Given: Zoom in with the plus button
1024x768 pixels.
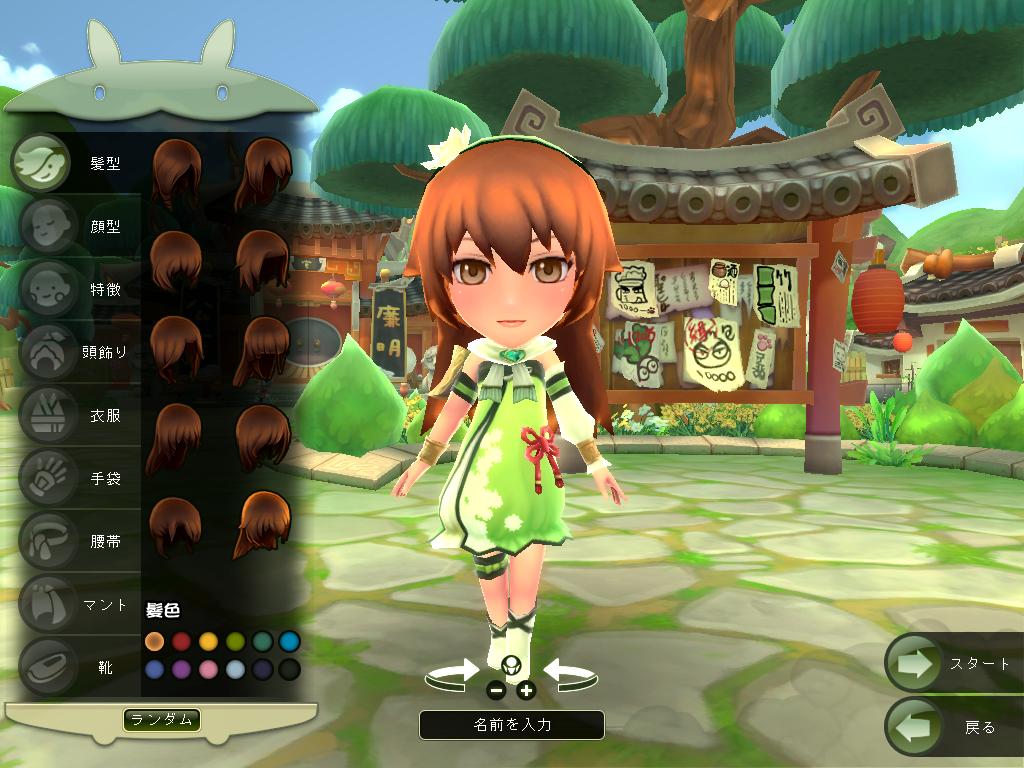Looking at the screenshot, I should tap(526, 690).
